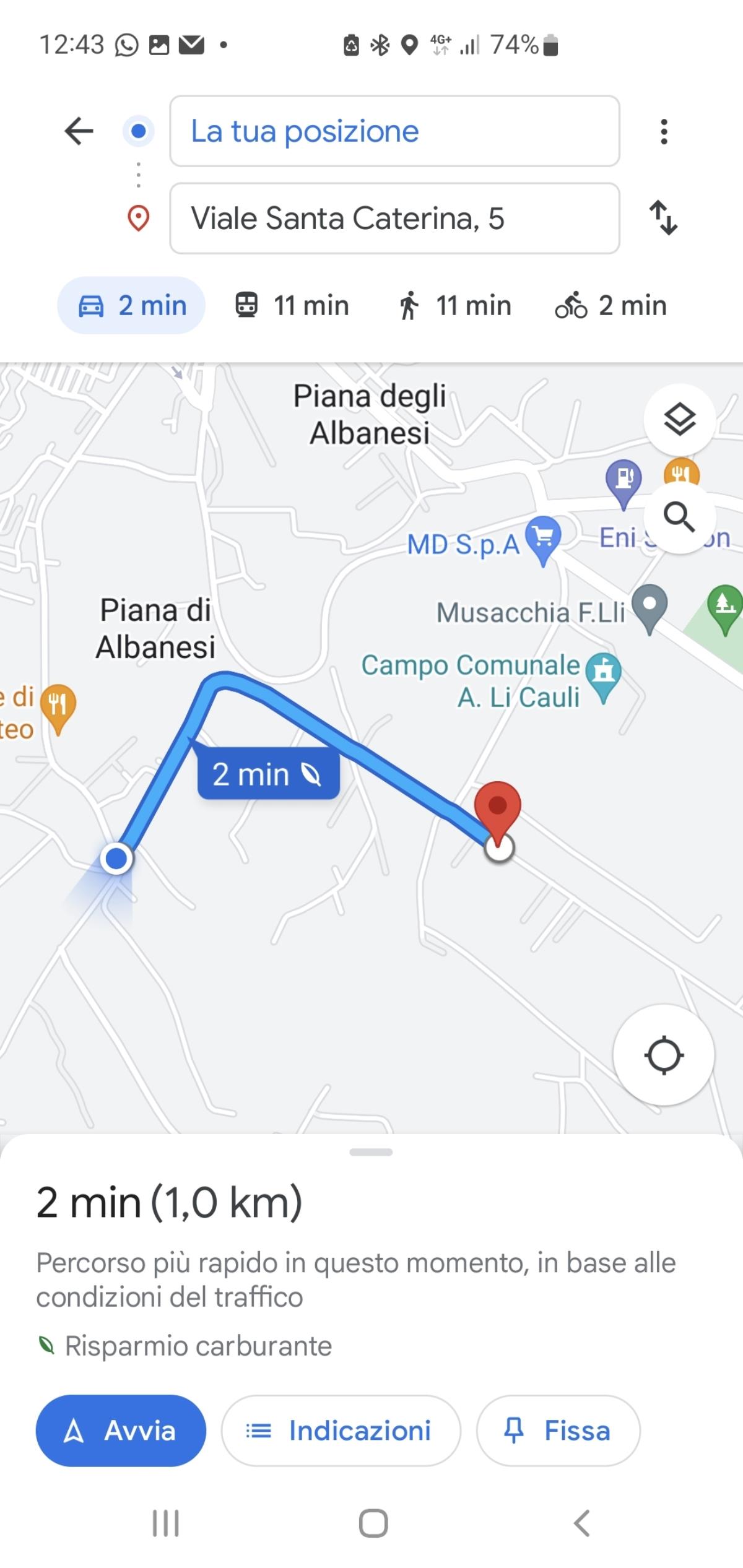Go back using the top arrow
743x1568 pixels.
79,131
